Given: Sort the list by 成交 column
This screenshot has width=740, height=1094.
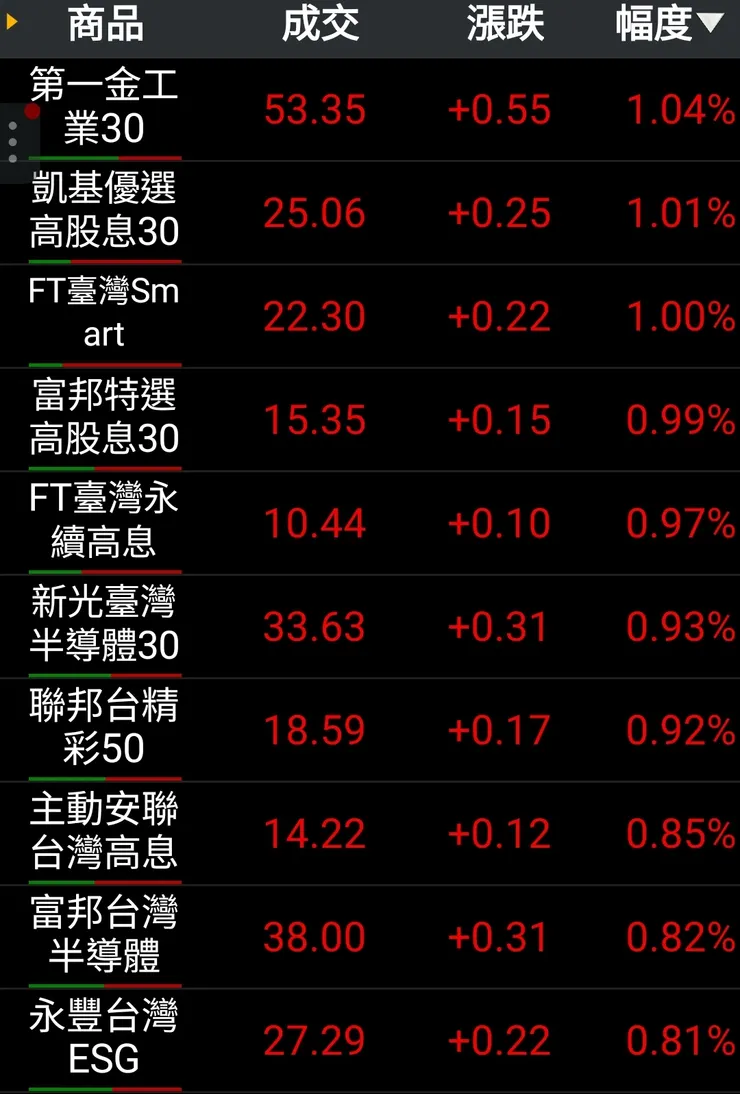Looking at the screenshot, I should point(320,26).
